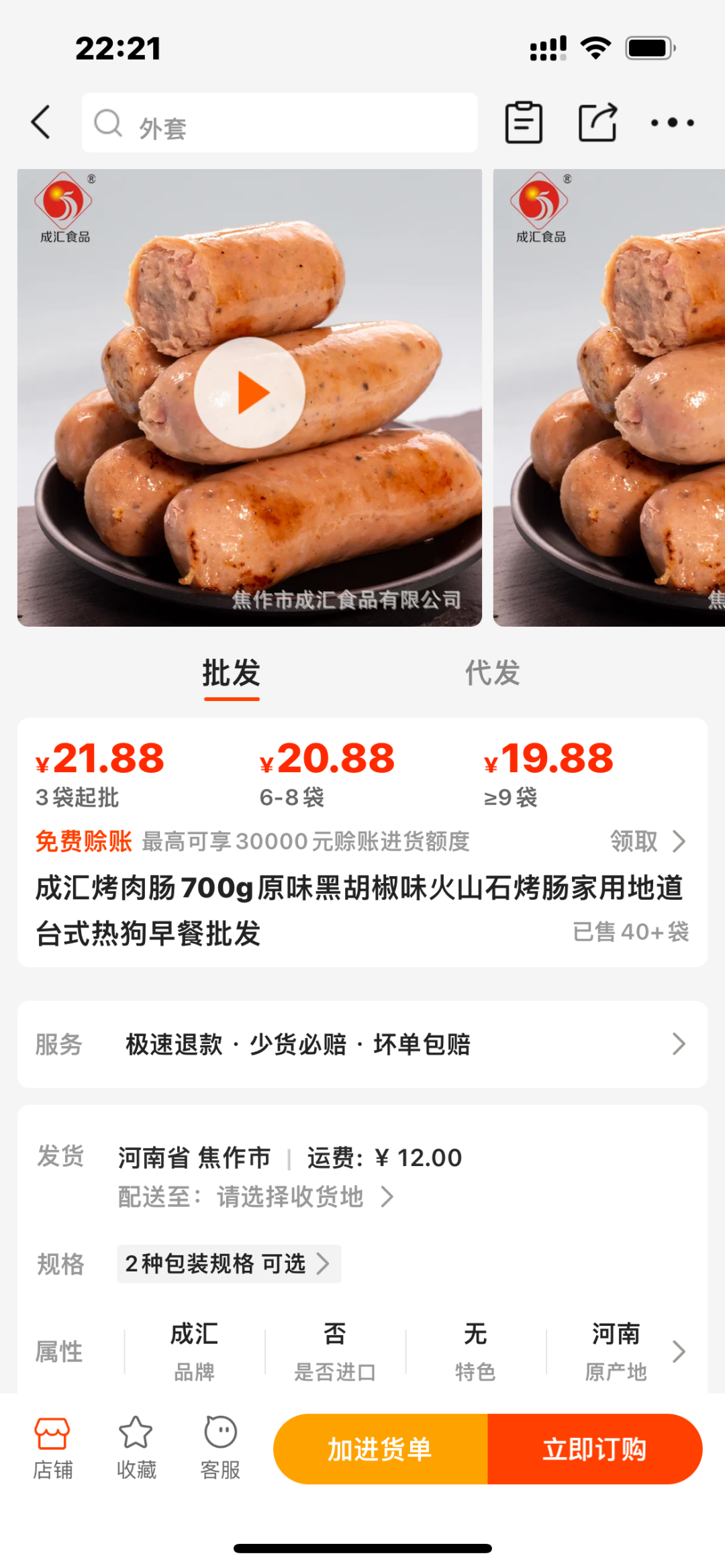Open the search box showing 外套
Image resolution: width=725 pixels, height=1568 pixels.
pyautogui.click(x=279, y=123)
